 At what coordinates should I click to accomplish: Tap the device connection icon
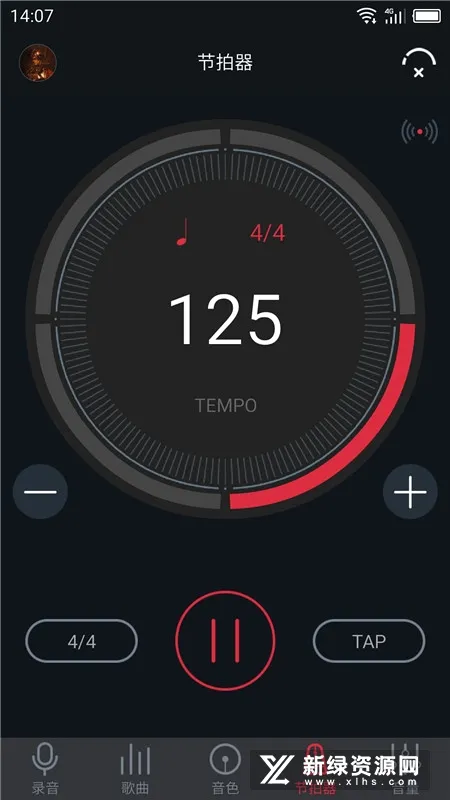pyautogui.click(x=419, y=63)
